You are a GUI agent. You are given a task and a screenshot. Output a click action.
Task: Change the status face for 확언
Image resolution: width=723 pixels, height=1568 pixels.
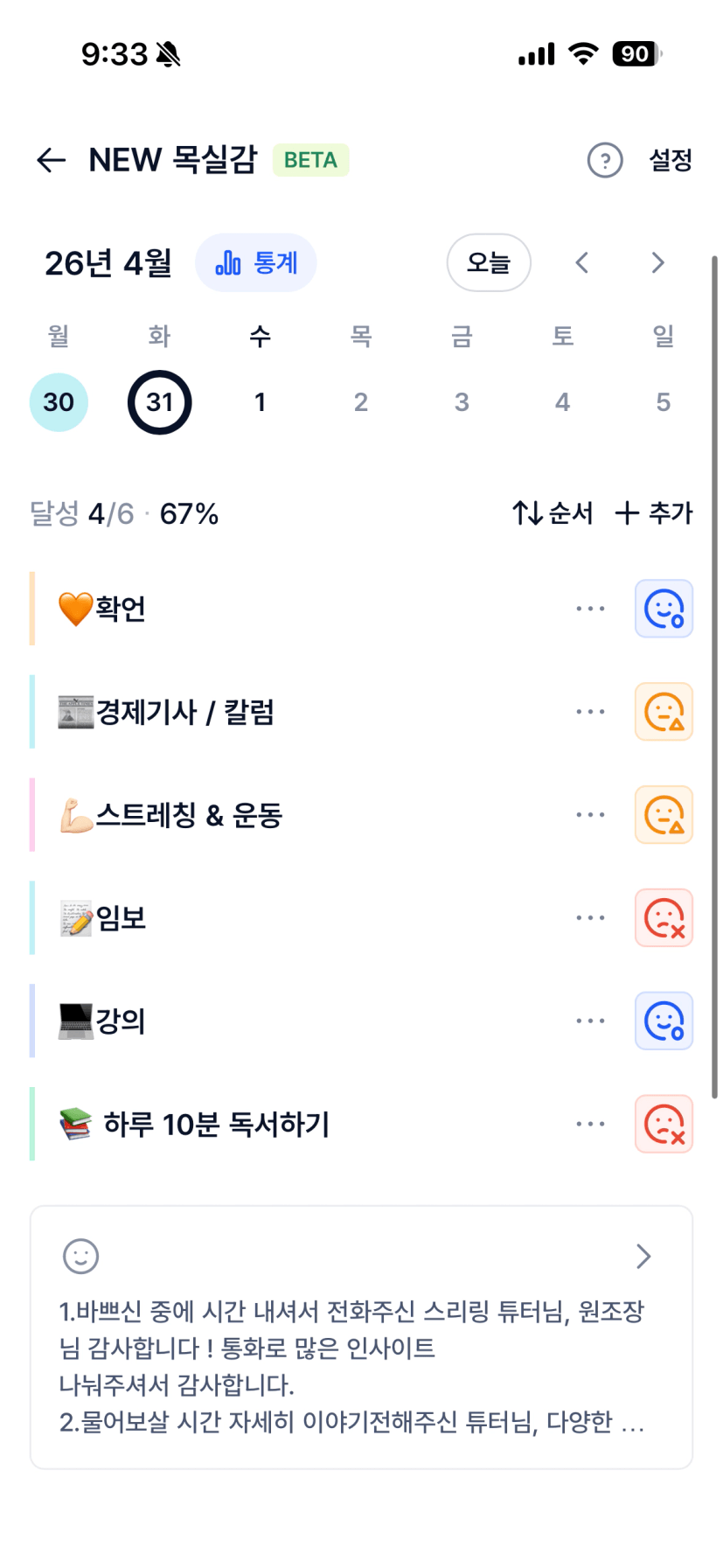(664, 609)
